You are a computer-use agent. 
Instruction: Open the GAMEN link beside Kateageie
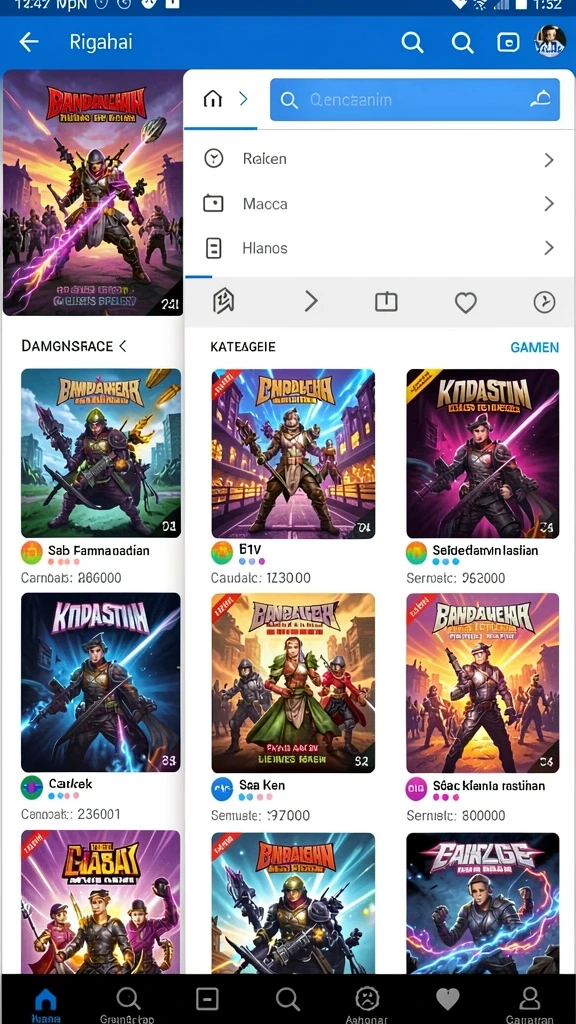[534, 347]
